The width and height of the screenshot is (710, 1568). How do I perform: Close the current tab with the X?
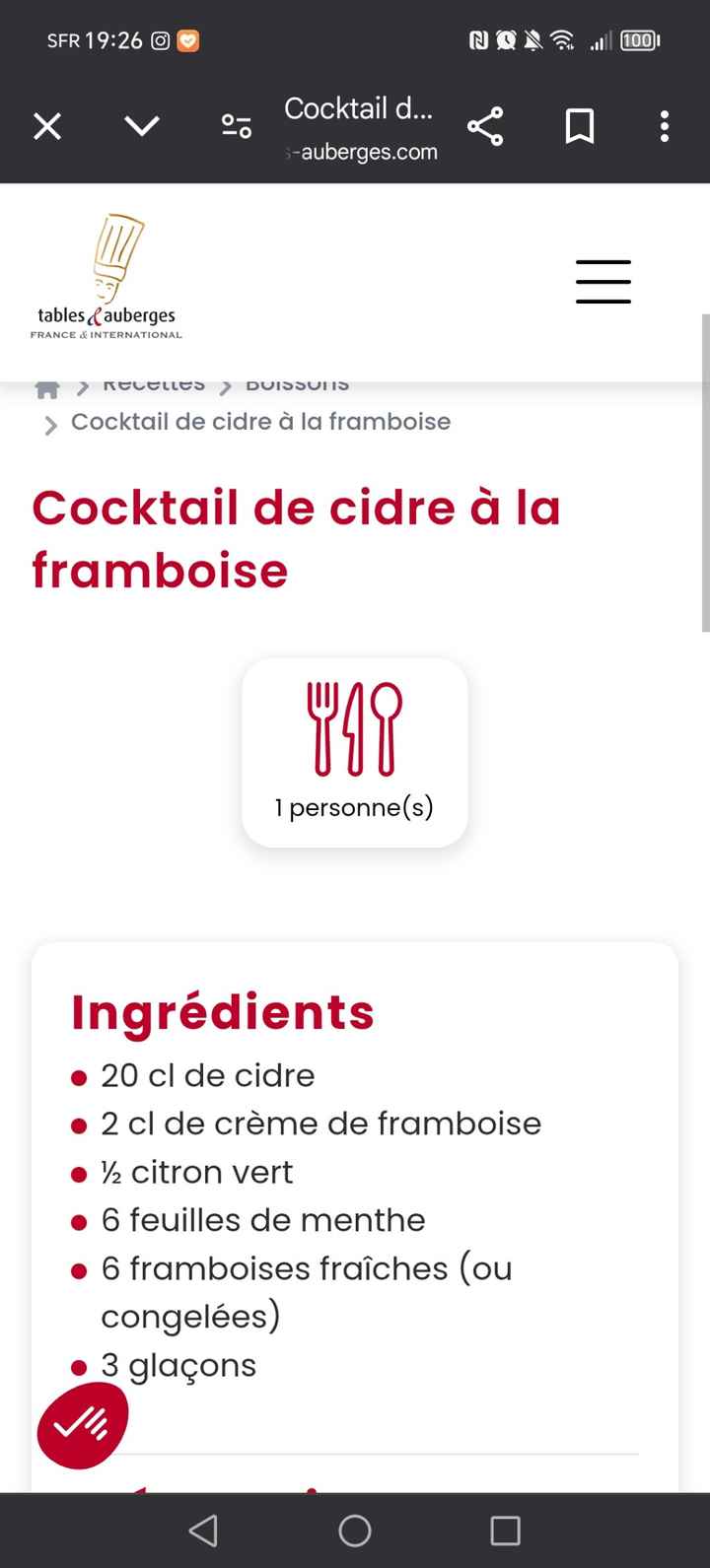(46, 126)
